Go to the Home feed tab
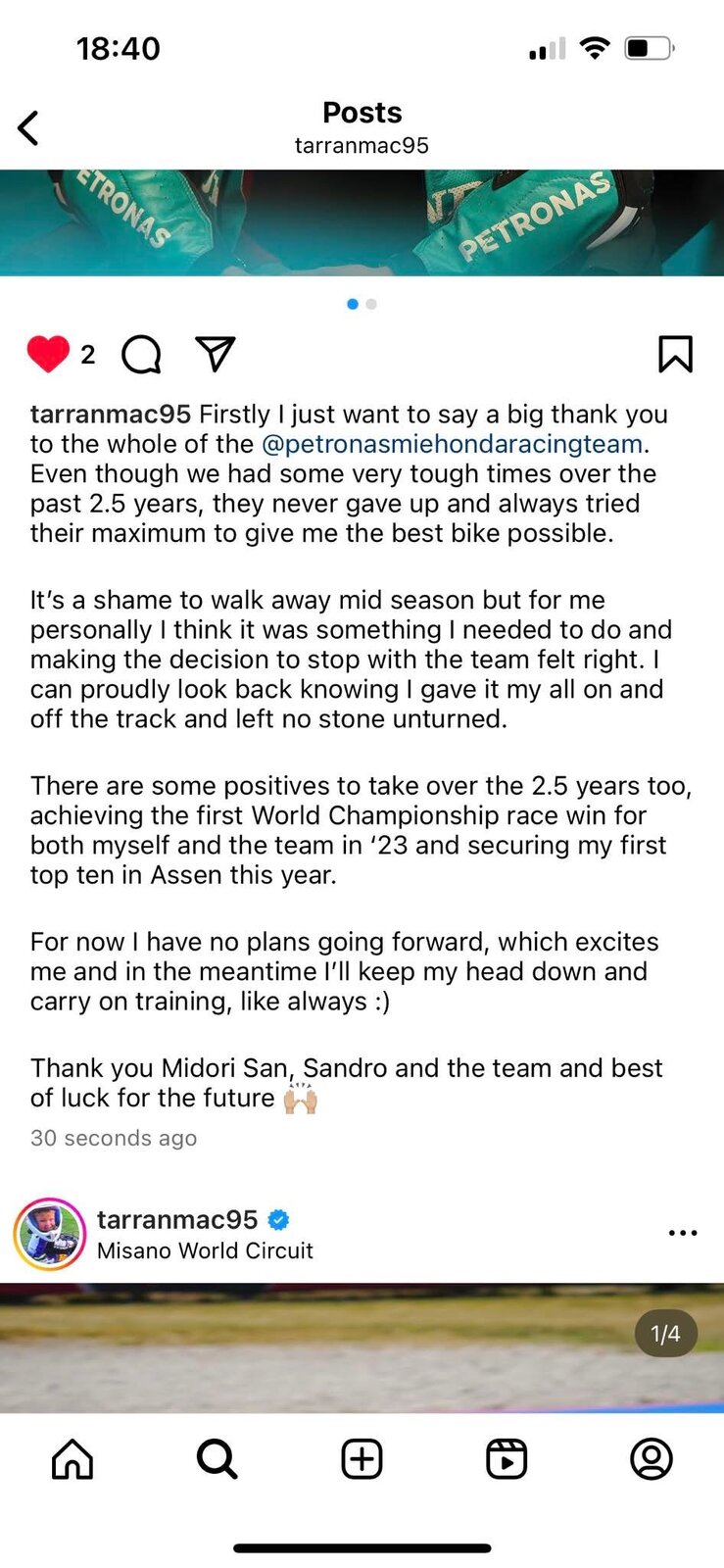This screenshot has width=724, height=1568. click(x=72, y=1458)
